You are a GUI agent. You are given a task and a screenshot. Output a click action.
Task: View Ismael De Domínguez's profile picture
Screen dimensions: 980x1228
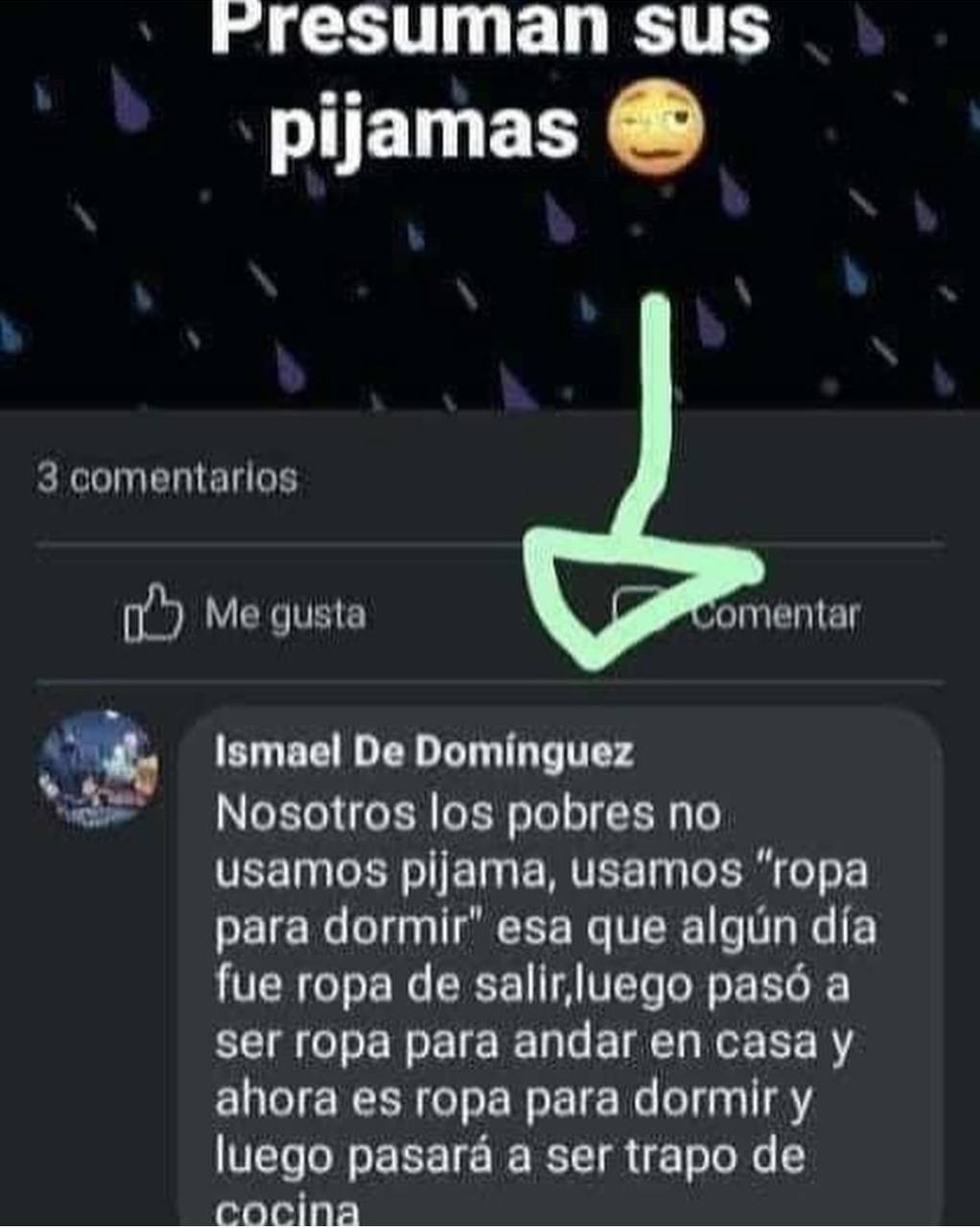pyautogui.click(x=97, y=768)
